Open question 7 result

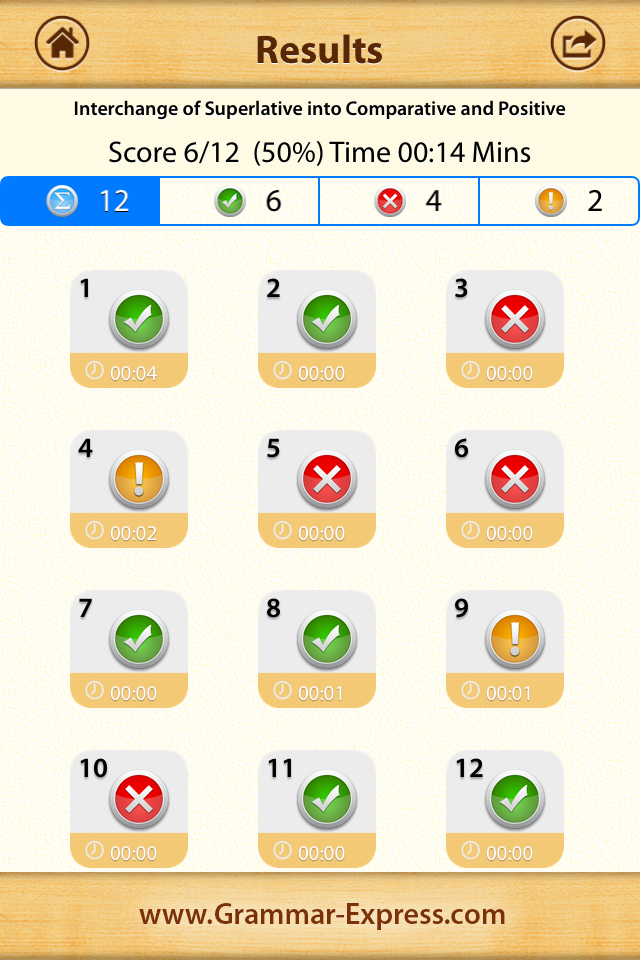129,648
